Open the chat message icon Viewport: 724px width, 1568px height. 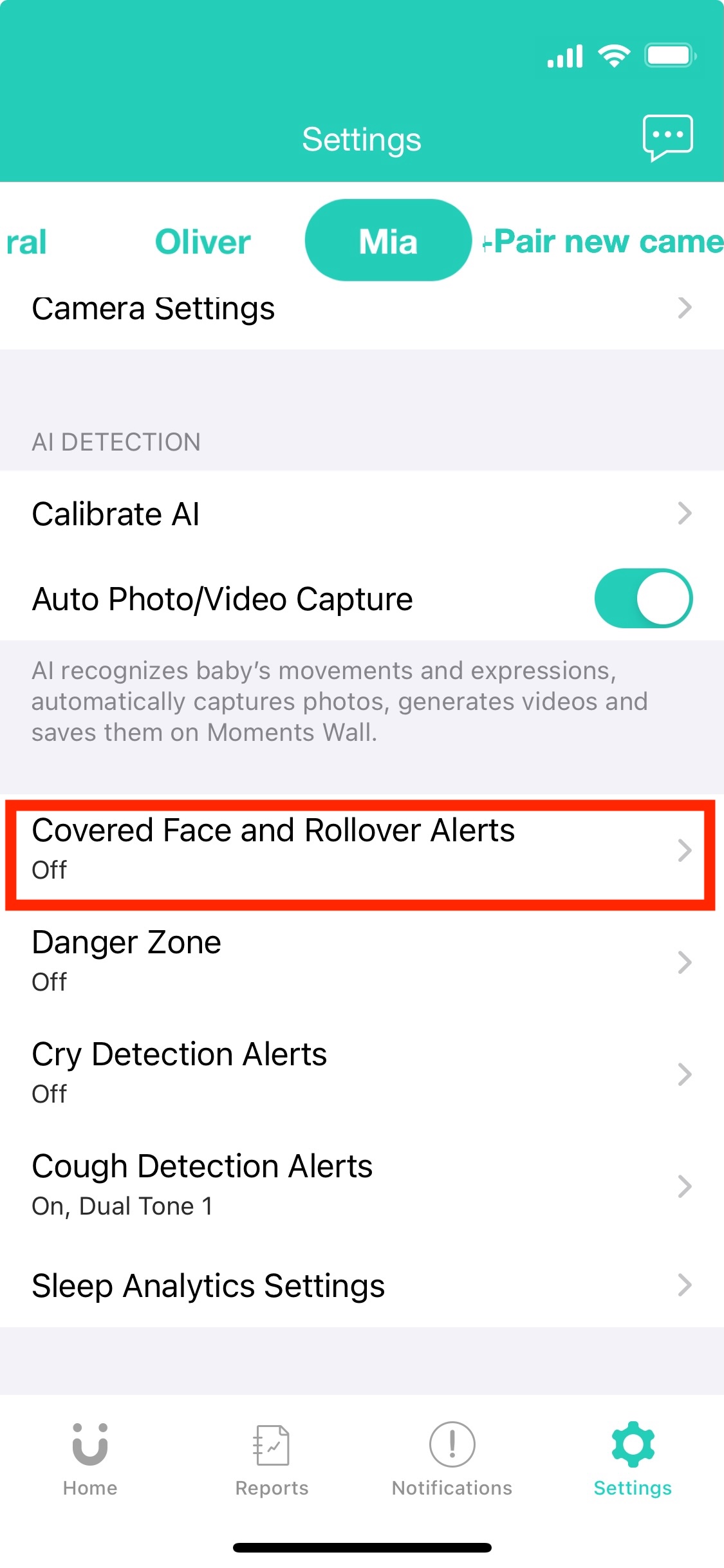[667, 137]
